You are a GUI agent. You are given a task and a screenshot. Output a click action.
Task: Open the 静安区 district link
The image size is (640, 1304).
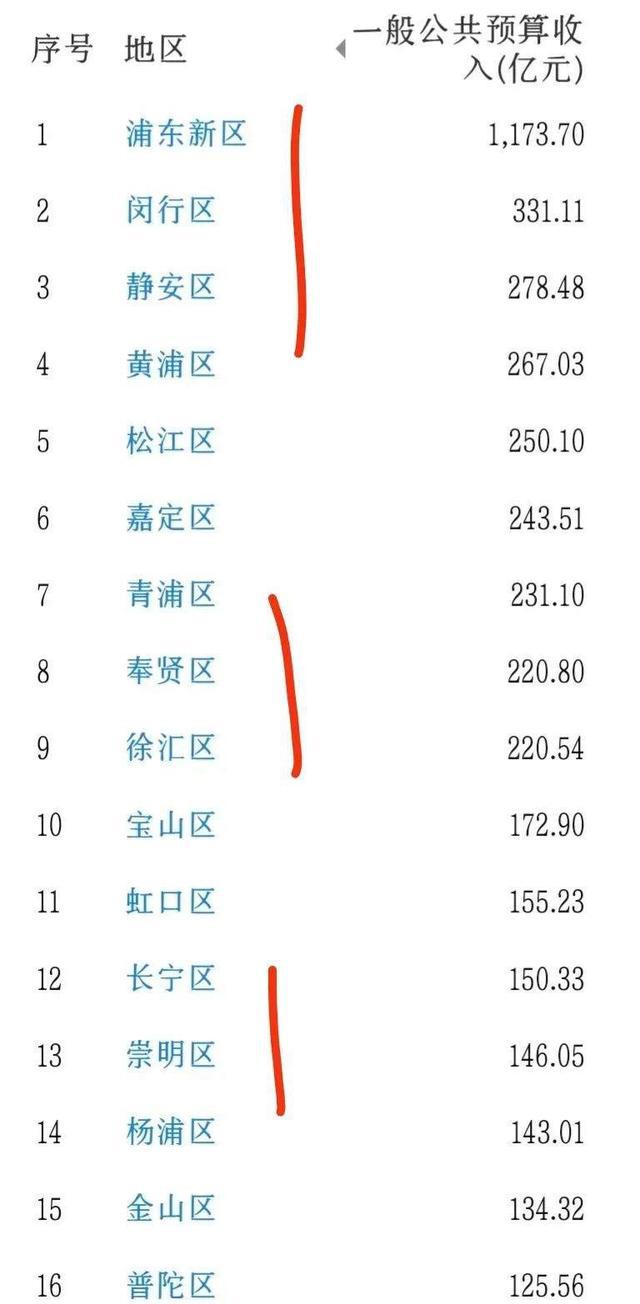pyautogui.click(x=171, y=287)
